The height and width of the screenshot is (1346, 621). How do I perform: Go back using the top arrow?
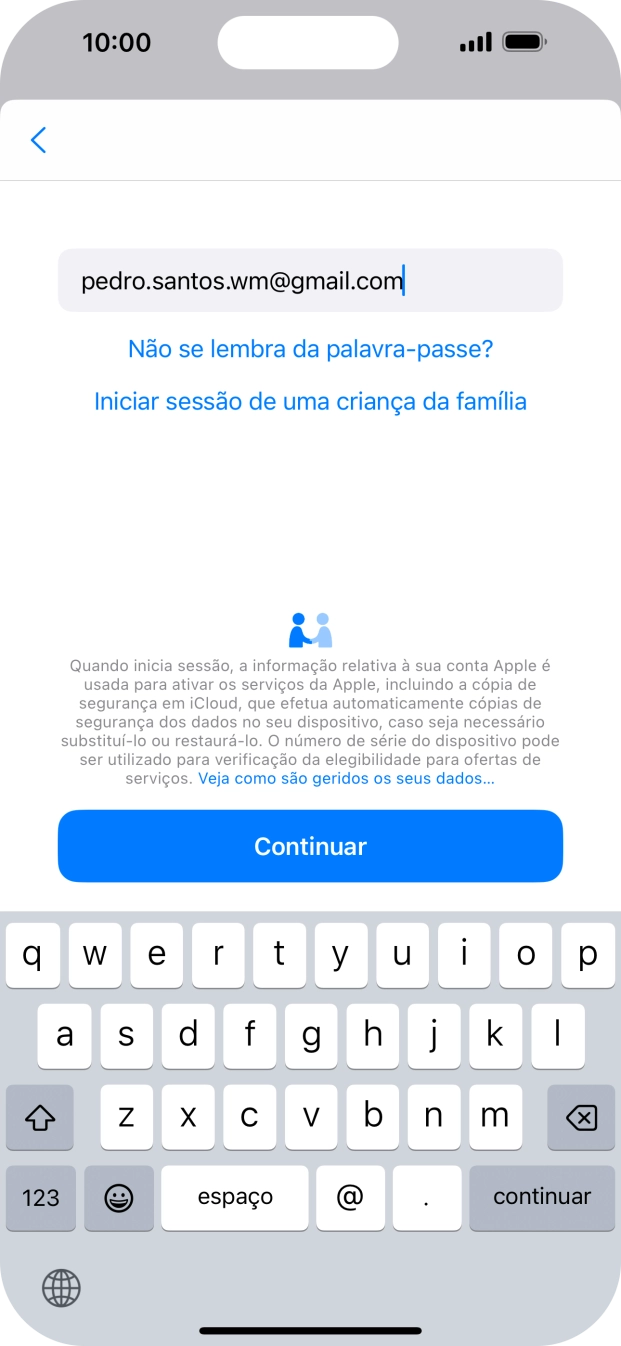click(x=39, y=140)
